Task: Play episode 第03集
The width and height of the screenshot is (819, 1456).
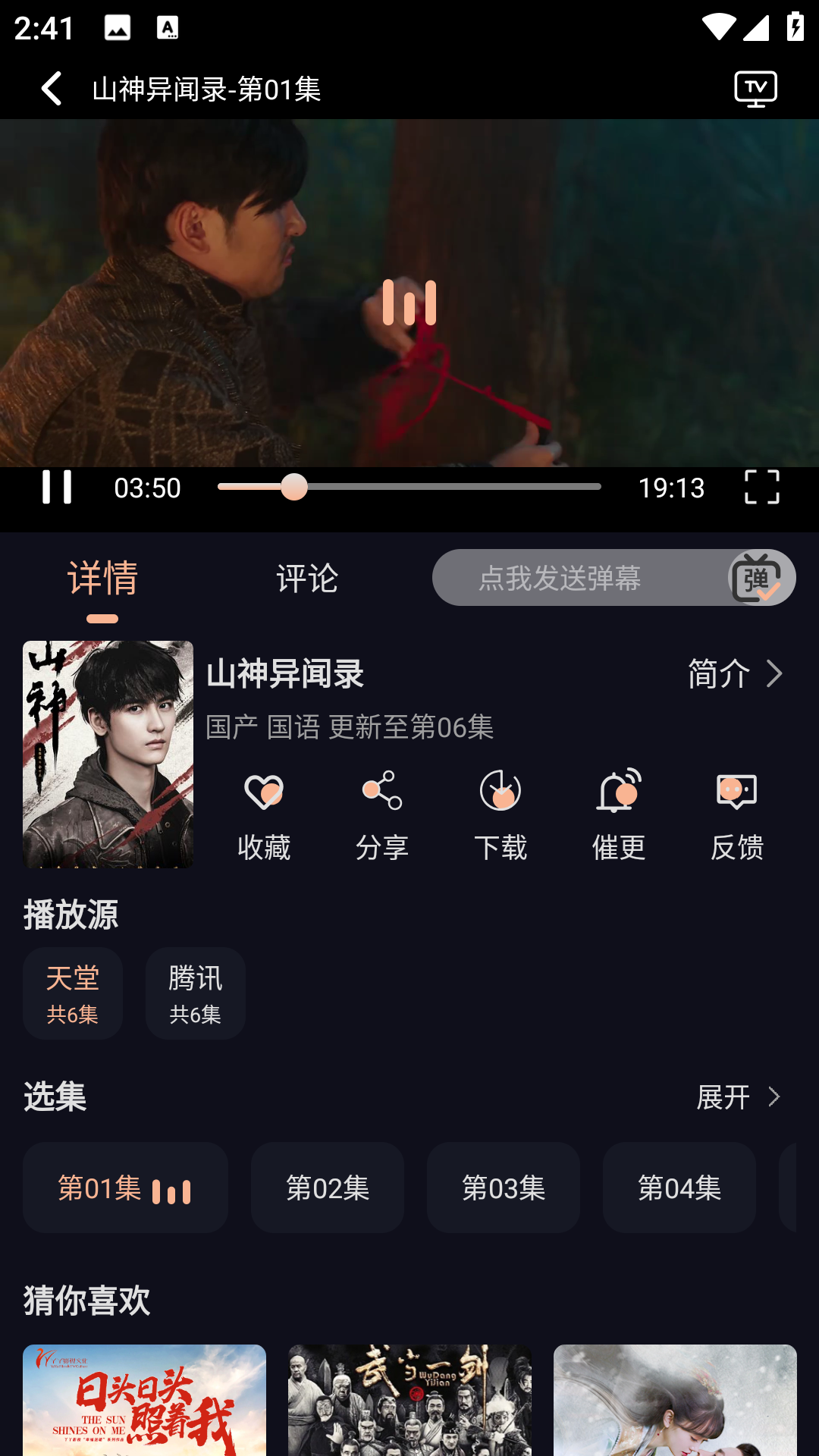Action: (504, 1188)
